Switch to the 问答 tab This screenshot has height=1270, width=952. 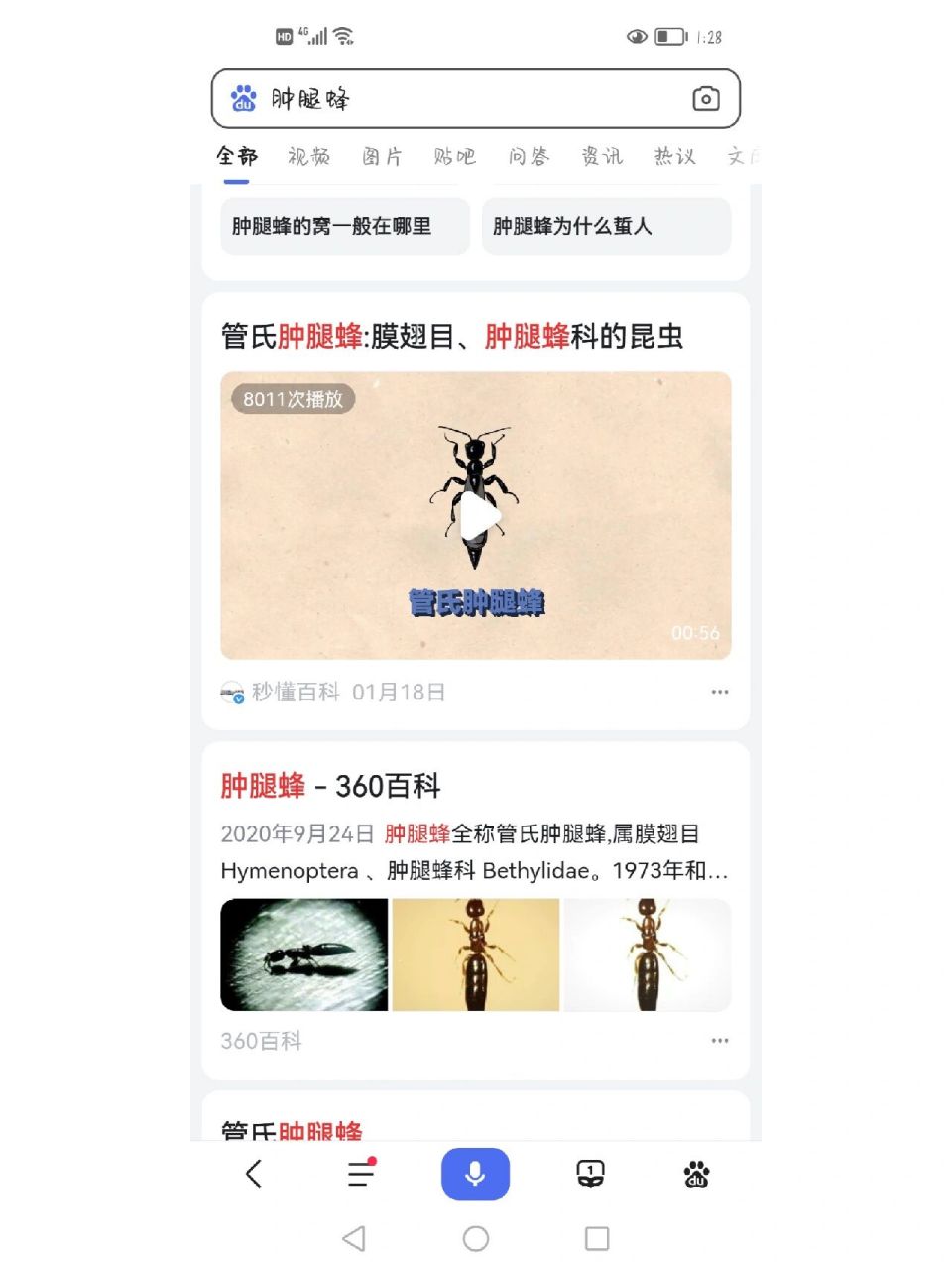point(529,156)
